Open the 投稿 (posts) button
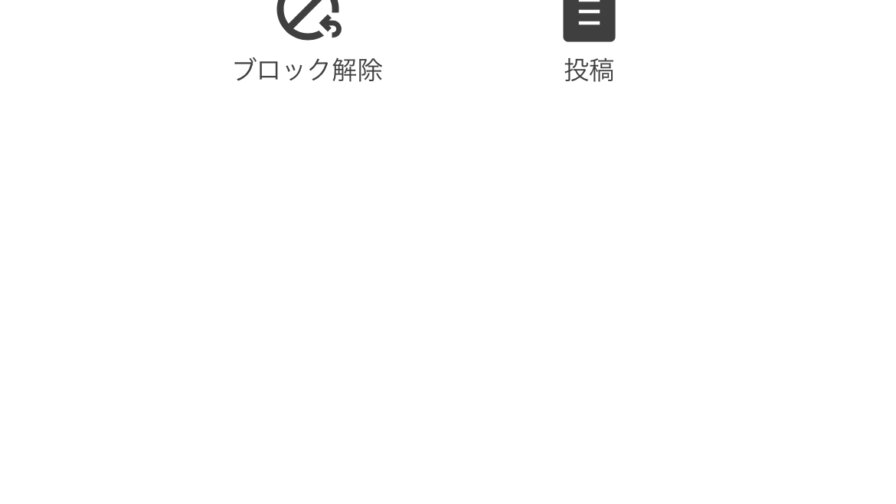The width and height of the screenshot is (896, 504). click(x=589, y=40)
